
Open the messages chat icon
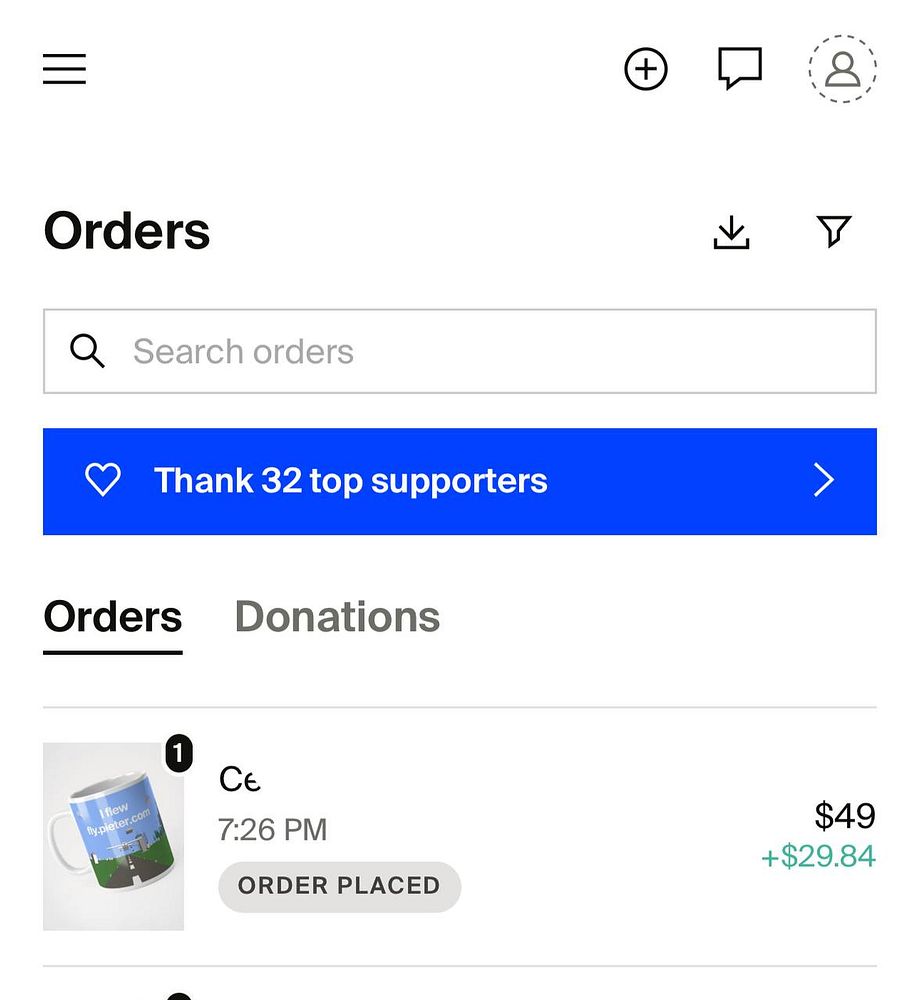[740, 69]
